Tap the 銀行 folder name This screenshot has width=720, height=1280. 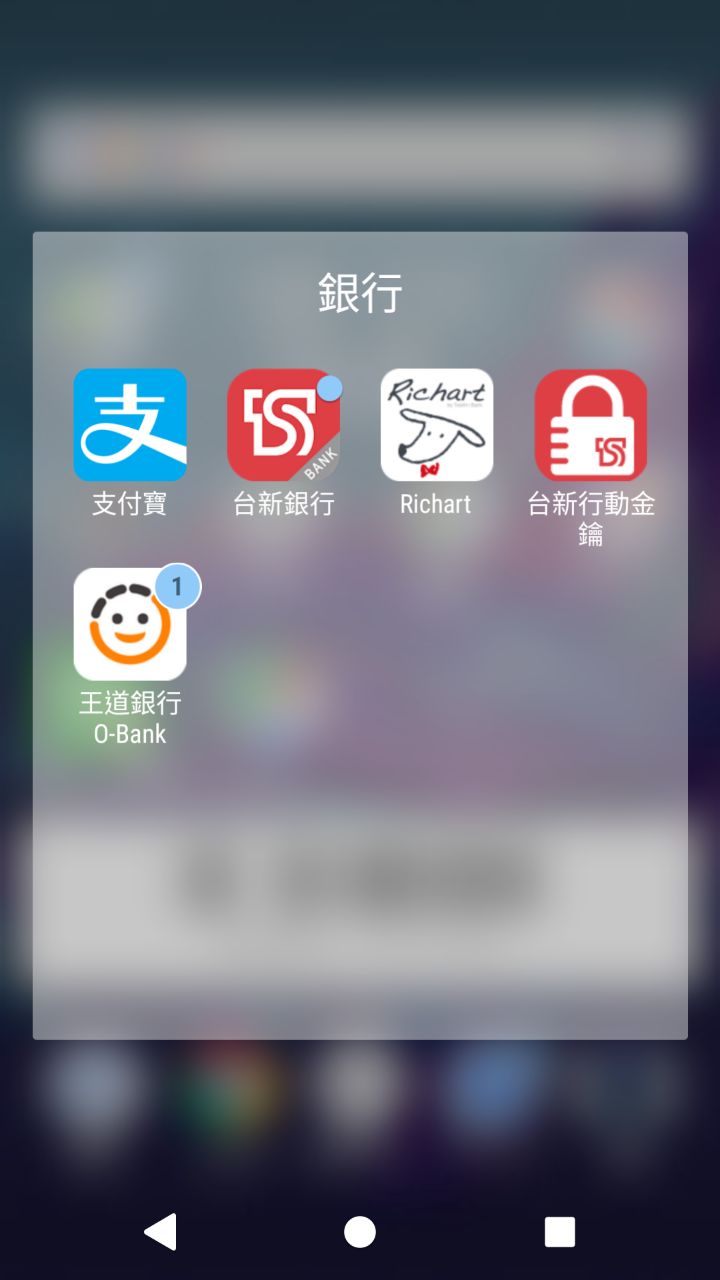360,294
